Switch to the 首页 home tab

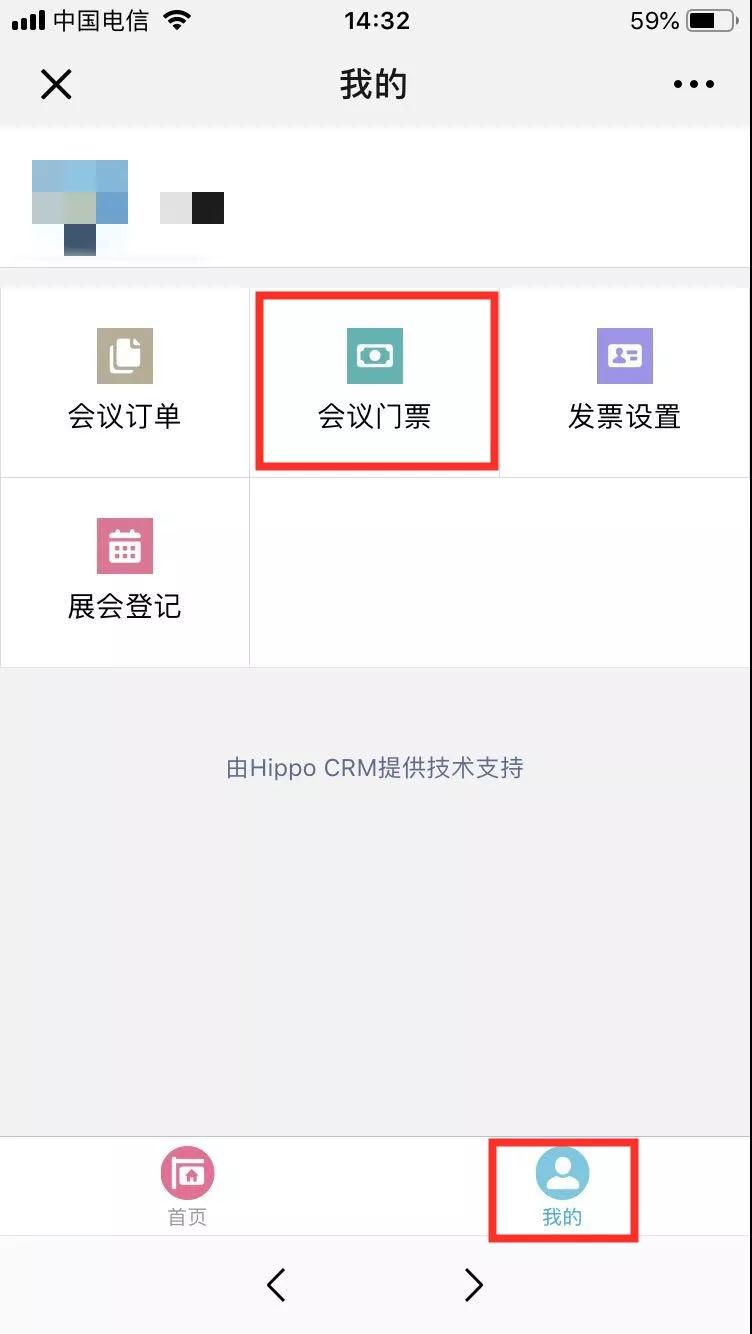pos(187,1187)
